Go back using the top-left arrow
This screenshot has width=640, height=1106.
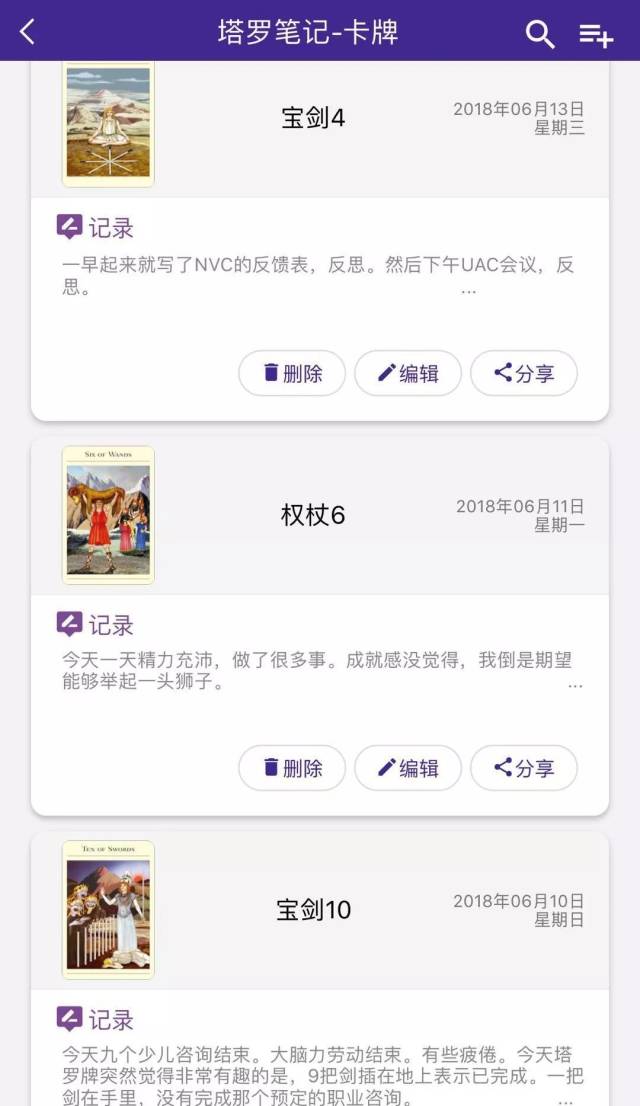point(28,32)
